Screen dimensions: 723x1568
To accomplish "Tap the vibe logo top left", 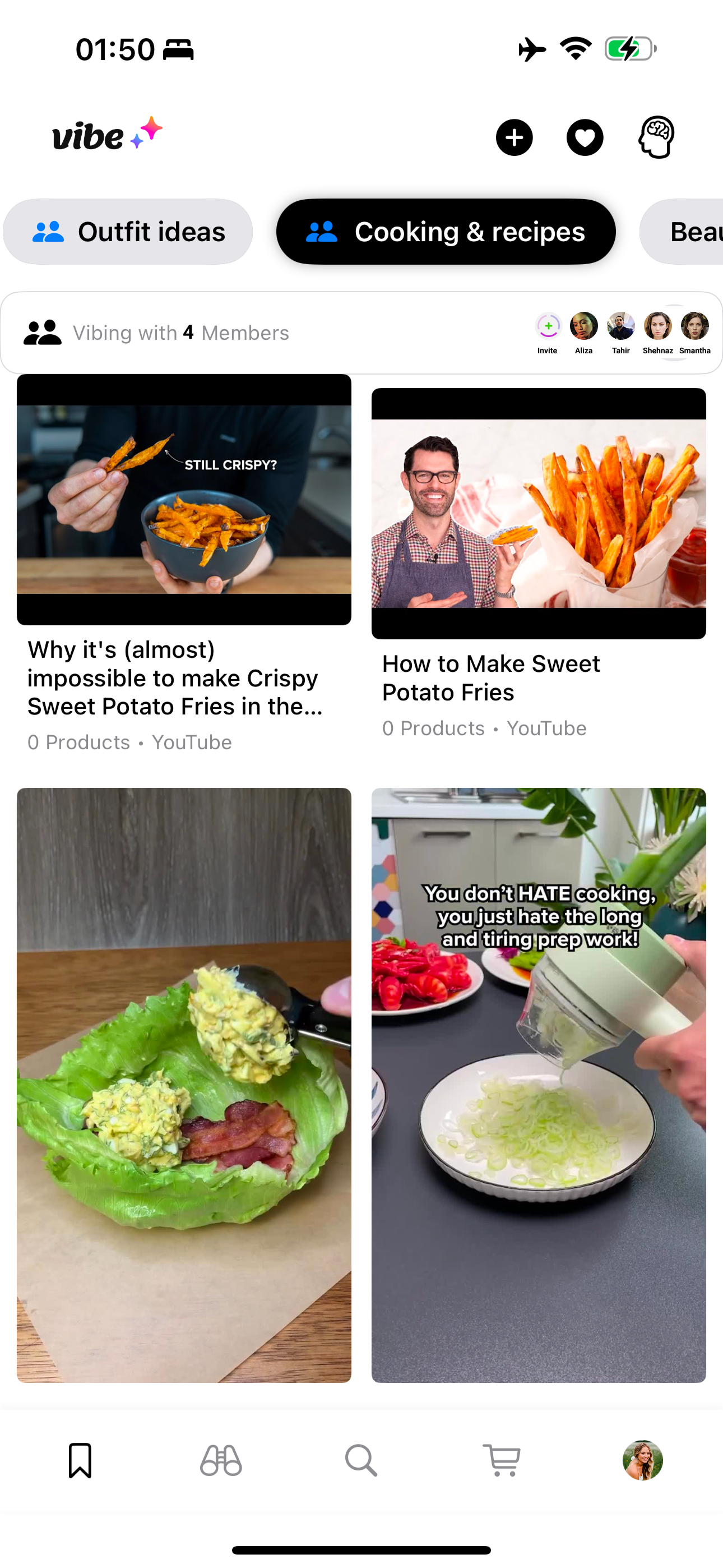I will click(x=106, y=135).
